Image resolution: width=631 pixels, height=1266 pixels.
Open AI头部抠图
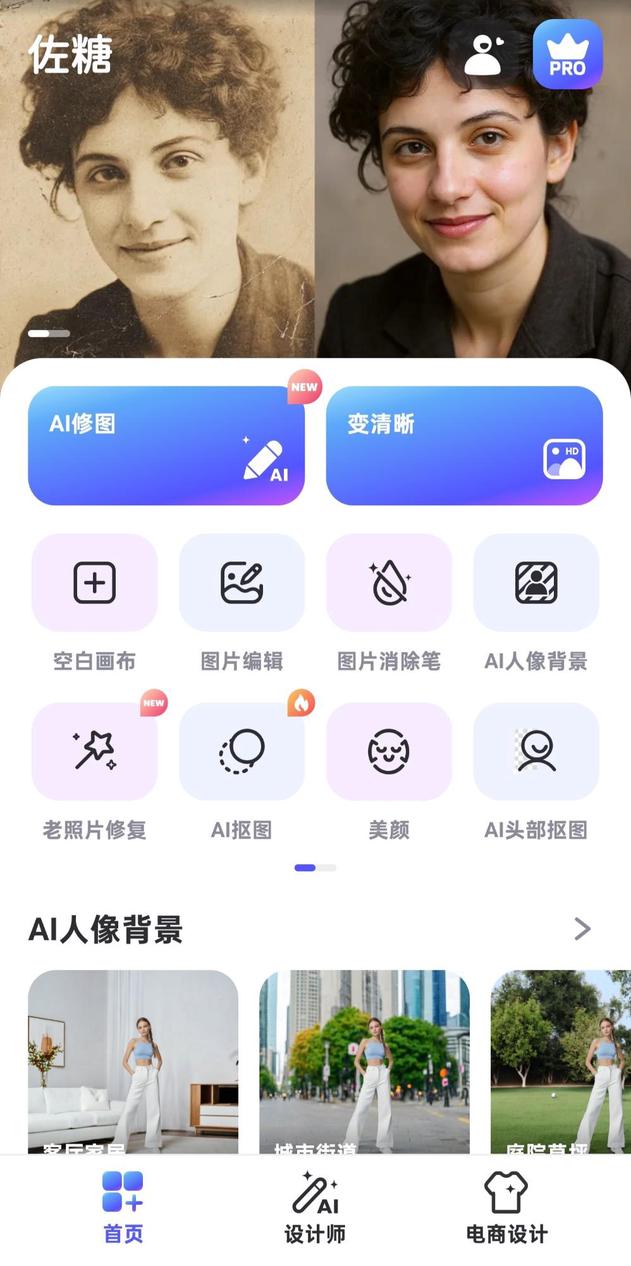click(536, 752)
